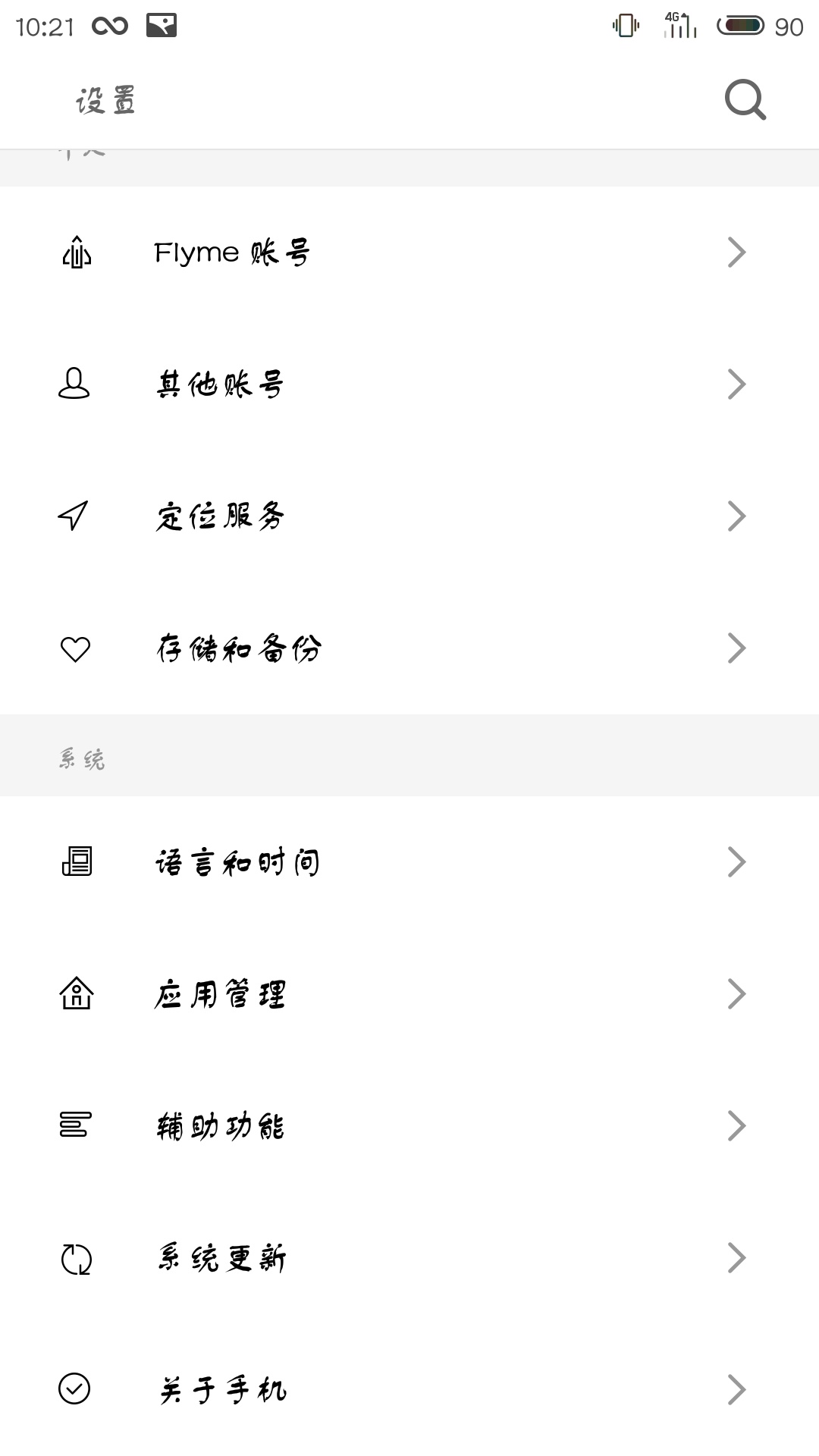Open 定位服务 settings
819x1456 pixels.
pyautogui.click(x=409, y=516)
